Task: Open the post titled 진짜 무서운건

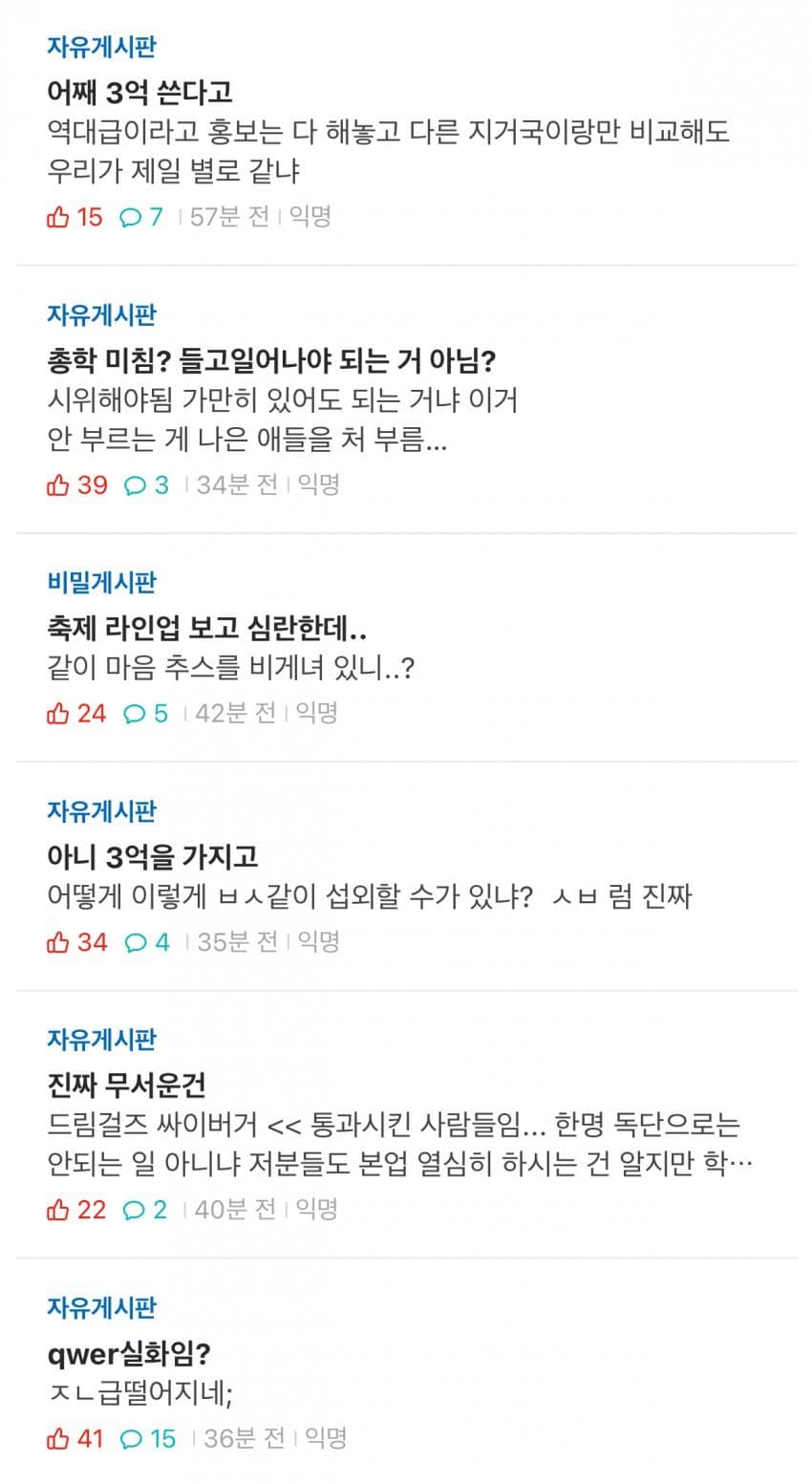Action: tap(127, 1086)
